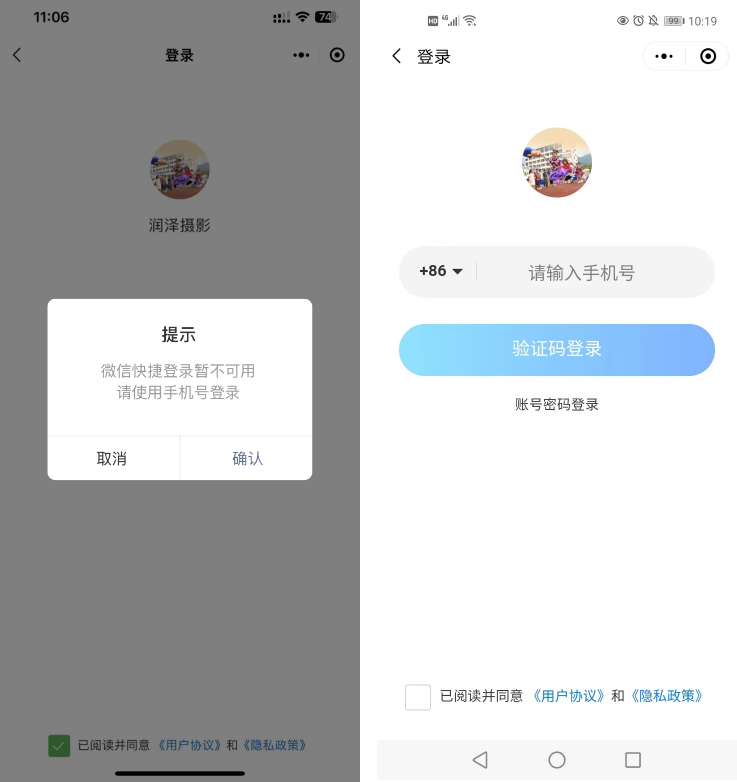737x782 pixels.
Task: Confirm the dialog by tapping 确认
Action: pos(247,459)
